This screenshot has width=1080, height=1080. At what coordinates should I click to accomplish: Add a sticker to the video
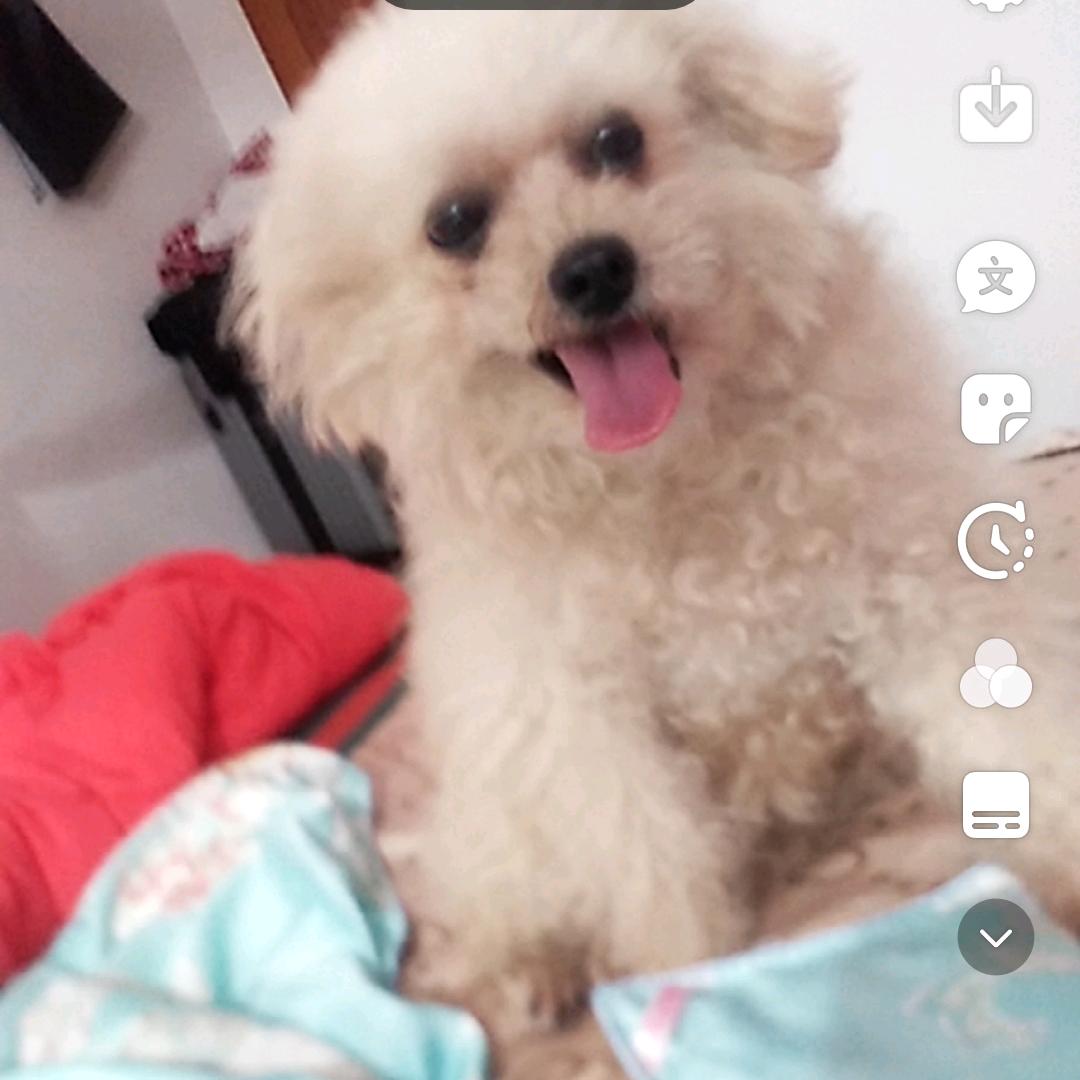[x=996, y=409]
